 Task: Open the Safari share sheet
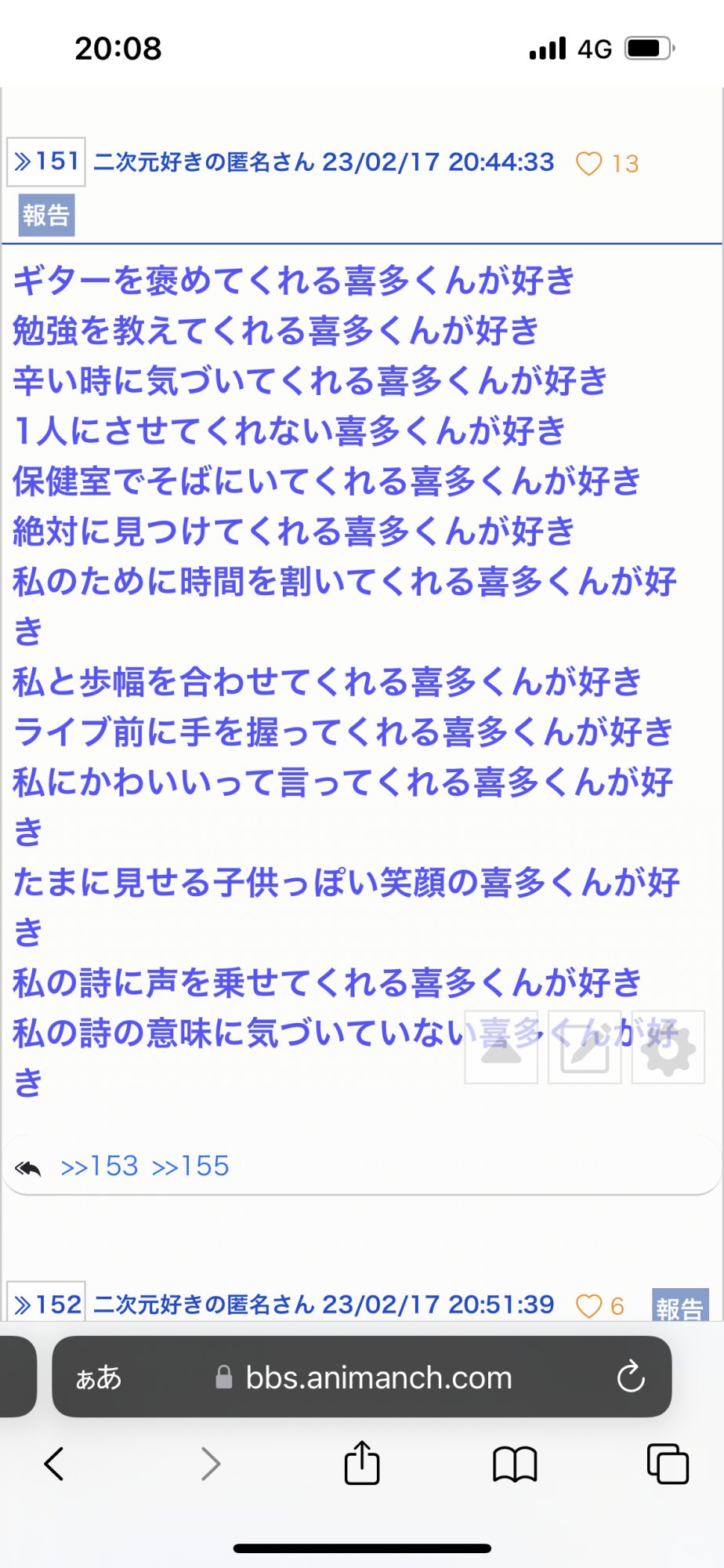pos(362,1462)
